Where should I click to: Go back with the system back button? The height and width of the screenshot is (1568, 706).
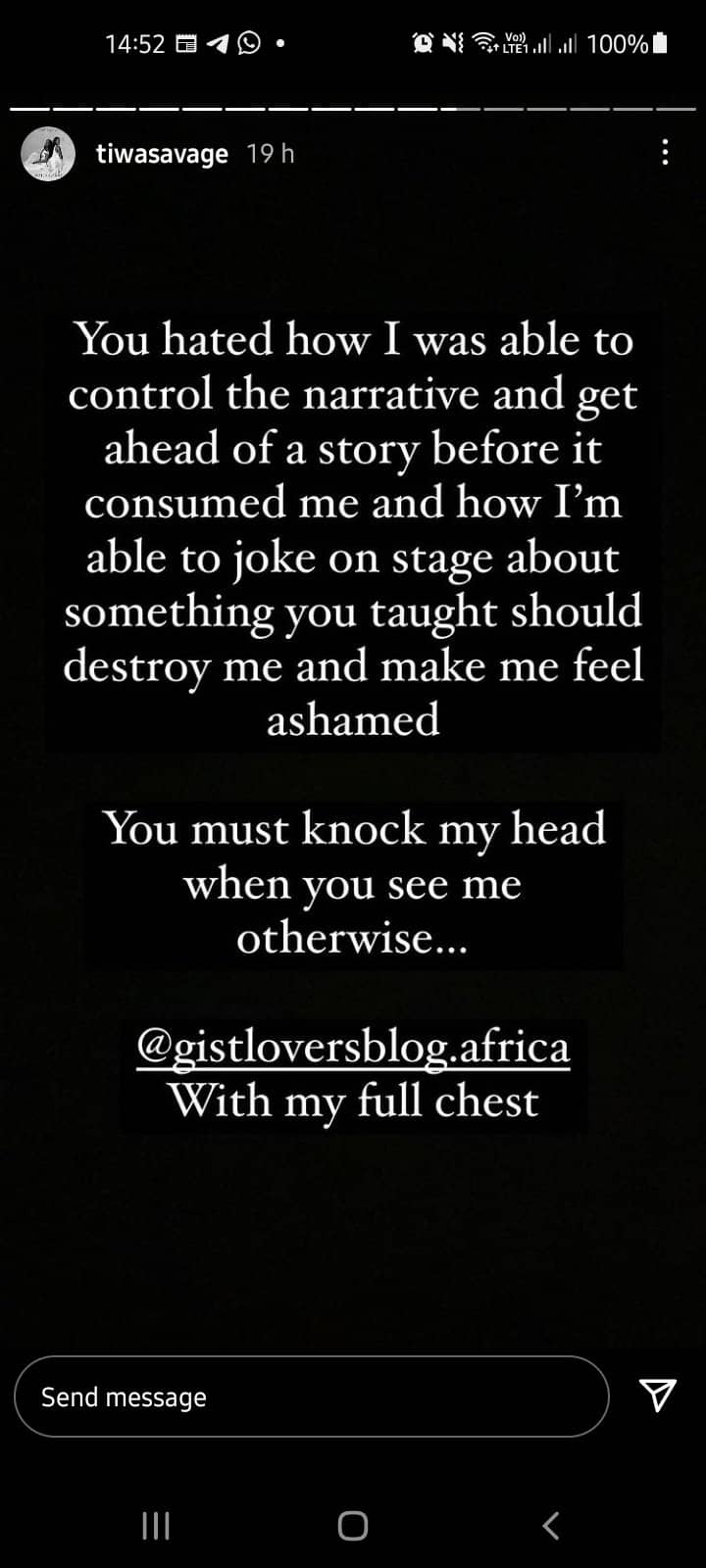point(551,1525)
